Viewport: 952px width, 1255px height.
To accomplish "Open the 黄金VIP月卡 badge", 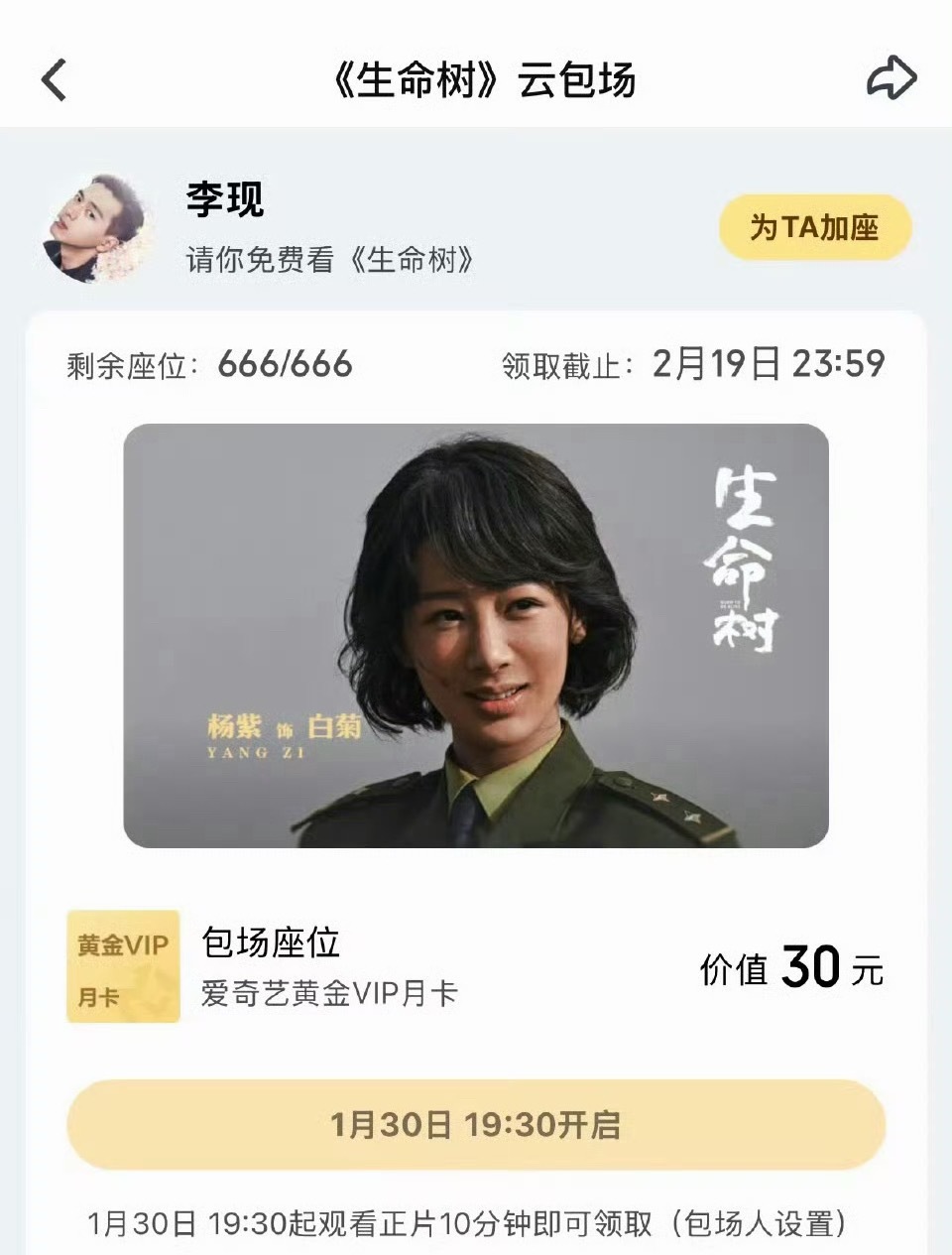I will (x=122, y=966).
